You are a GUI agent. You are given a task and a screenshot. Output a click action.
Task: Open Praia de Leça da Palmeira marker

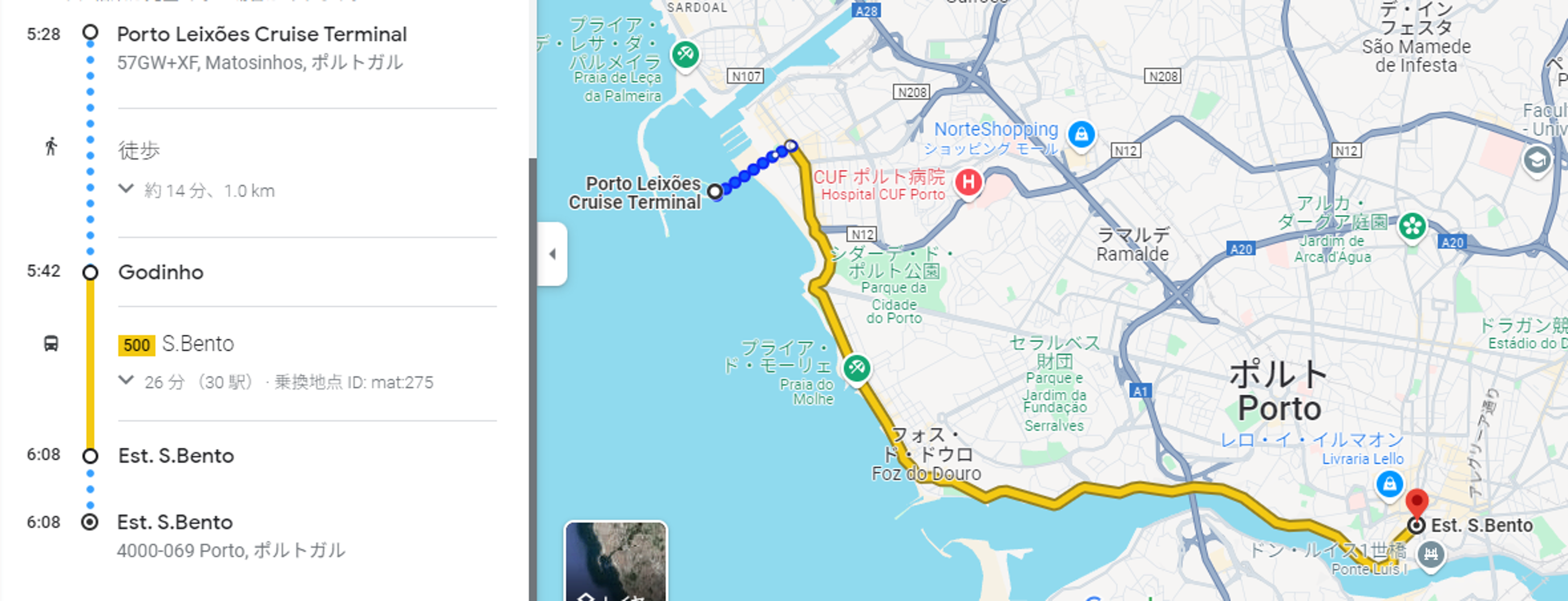[685, 55]
